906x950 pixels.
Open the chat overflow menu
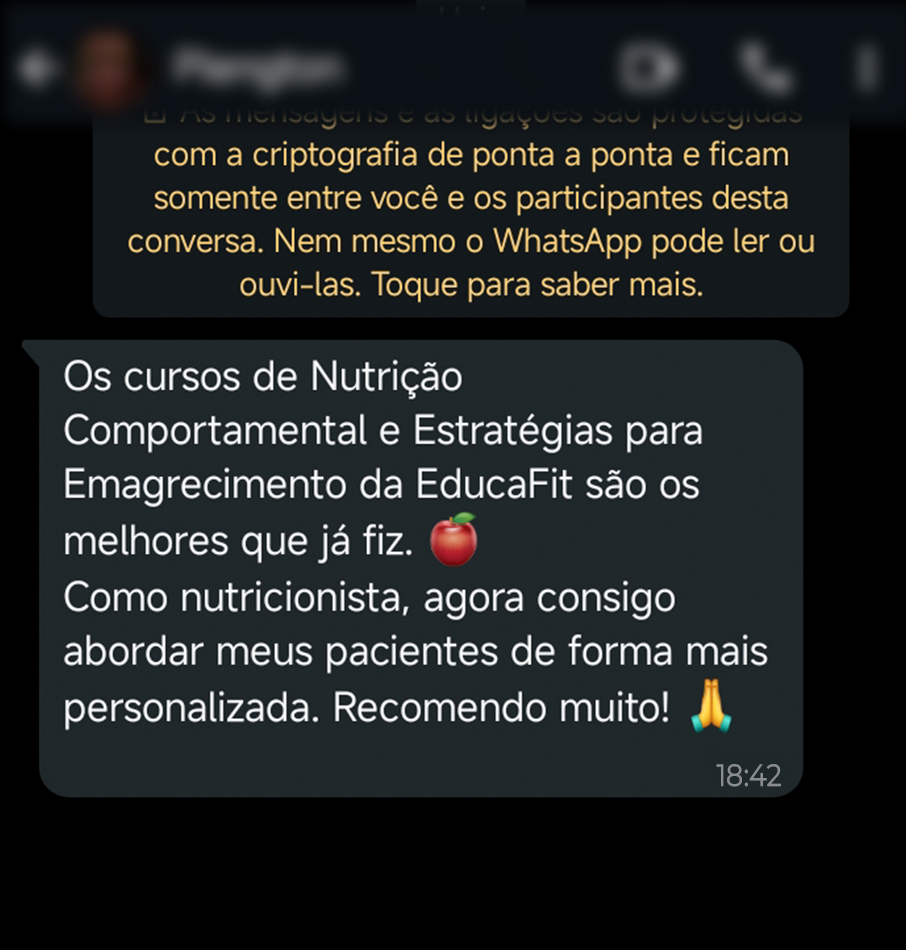[866, 68]
